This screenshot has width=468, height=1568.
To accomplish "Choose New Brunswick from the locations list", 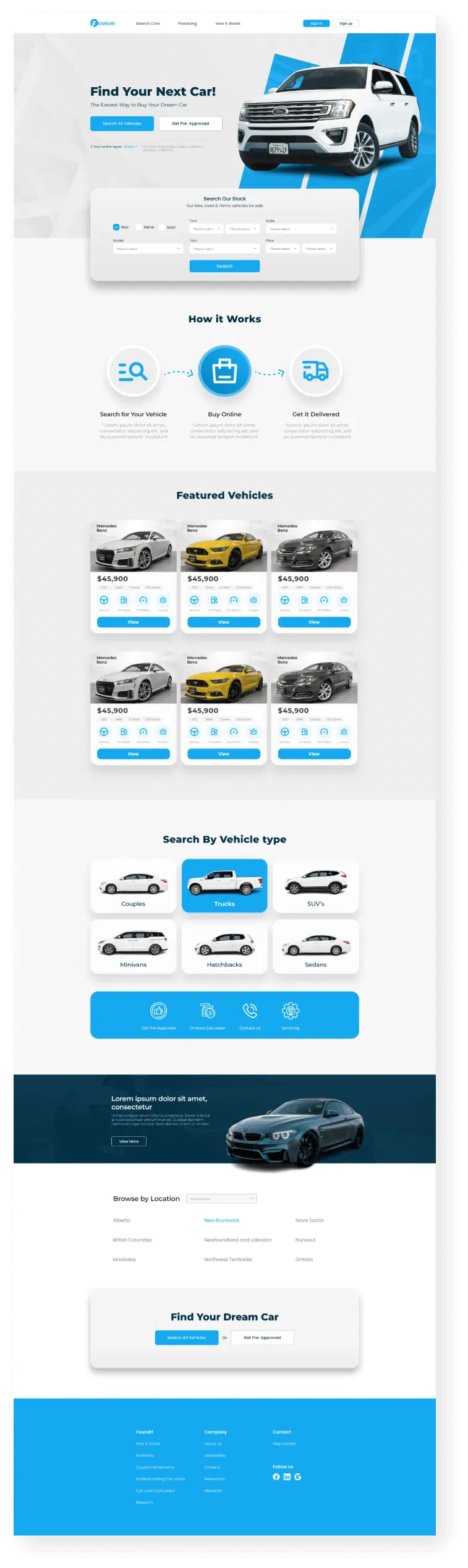I will click(x=221, y=1220).
